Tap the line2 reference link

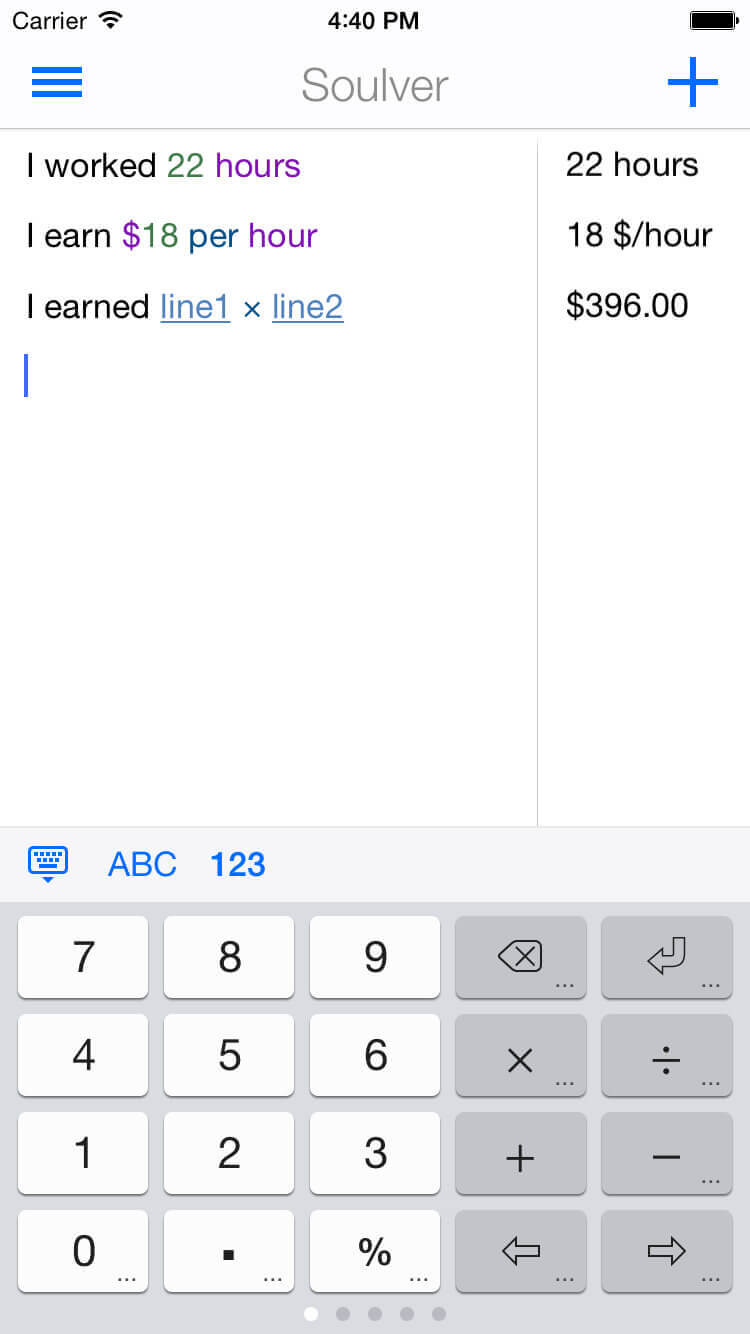pos(308,306)
